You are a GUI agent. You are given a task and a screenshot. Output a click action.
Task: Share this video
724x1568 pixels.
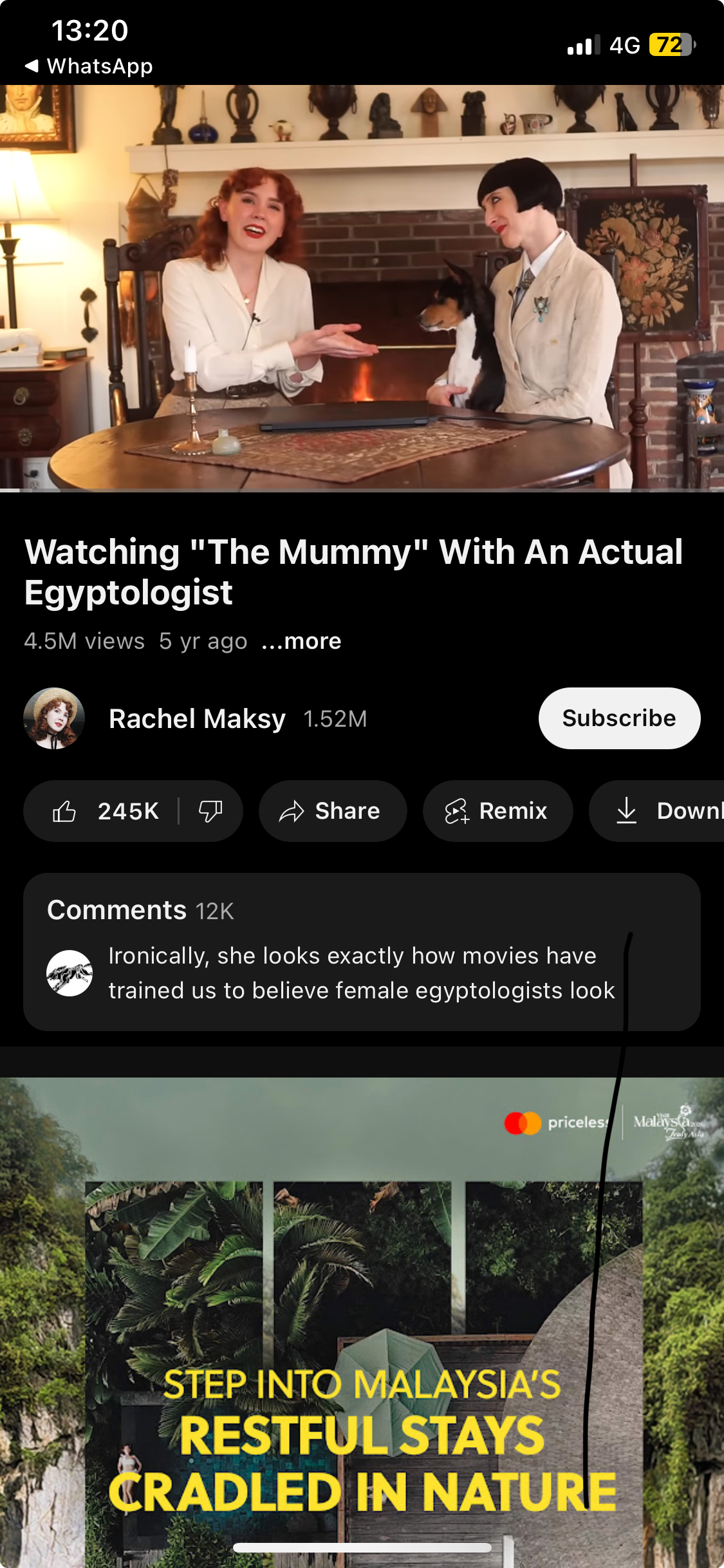coord(332,811)
